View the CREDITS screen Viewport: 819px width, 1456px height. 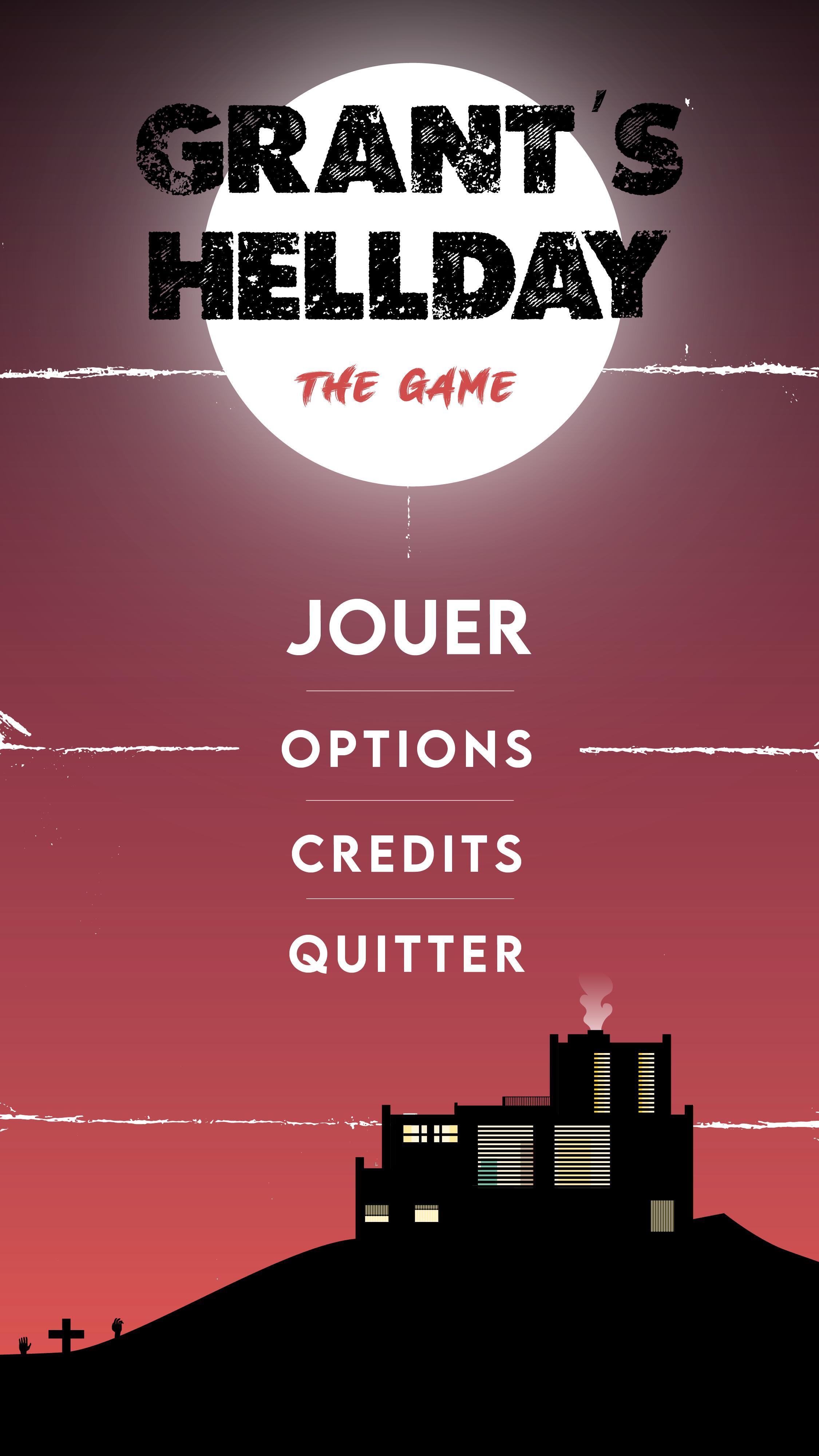click(x=407, y=854)
